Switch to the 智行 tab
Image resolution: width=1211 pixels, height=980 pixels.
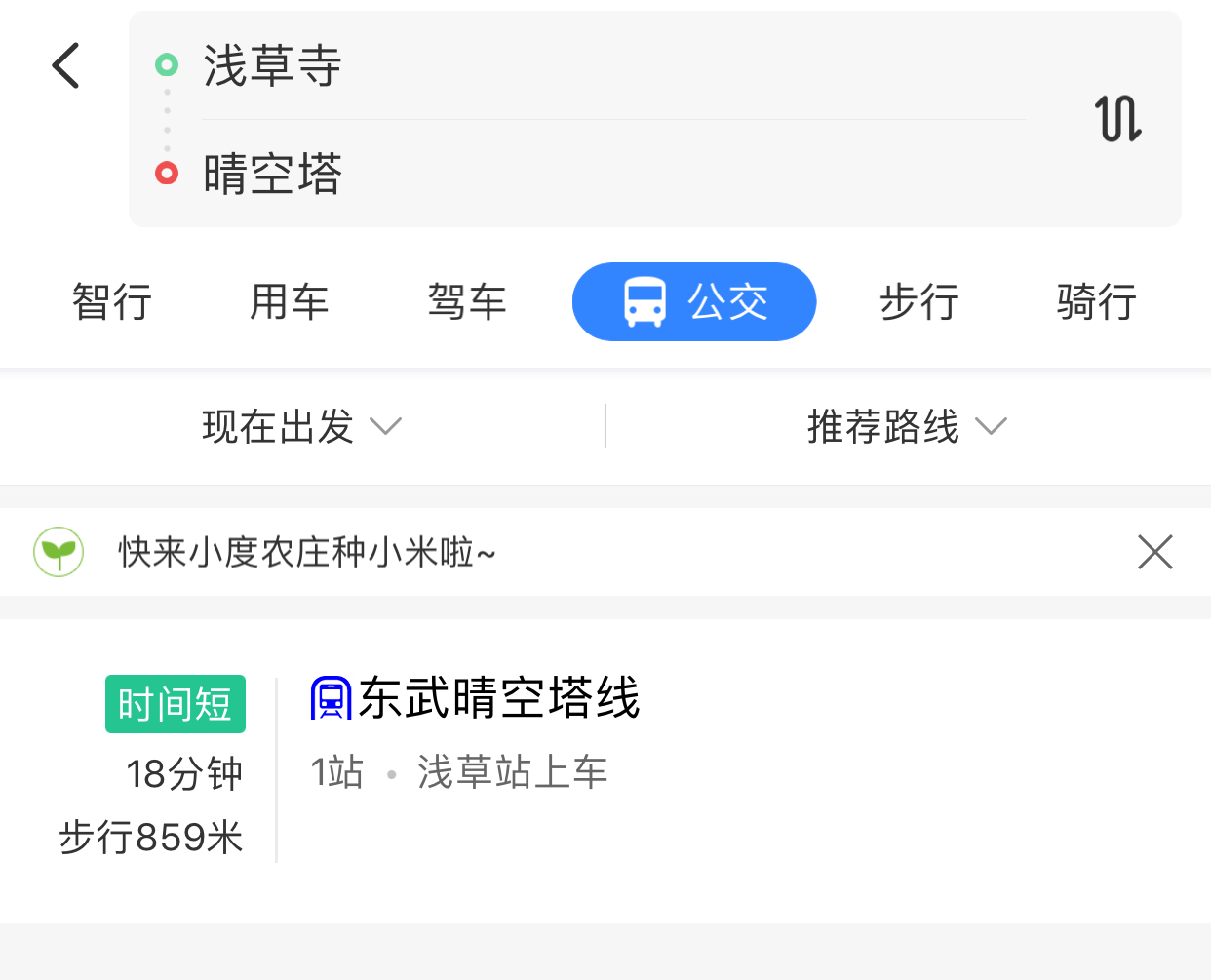[x=112, y=301]
